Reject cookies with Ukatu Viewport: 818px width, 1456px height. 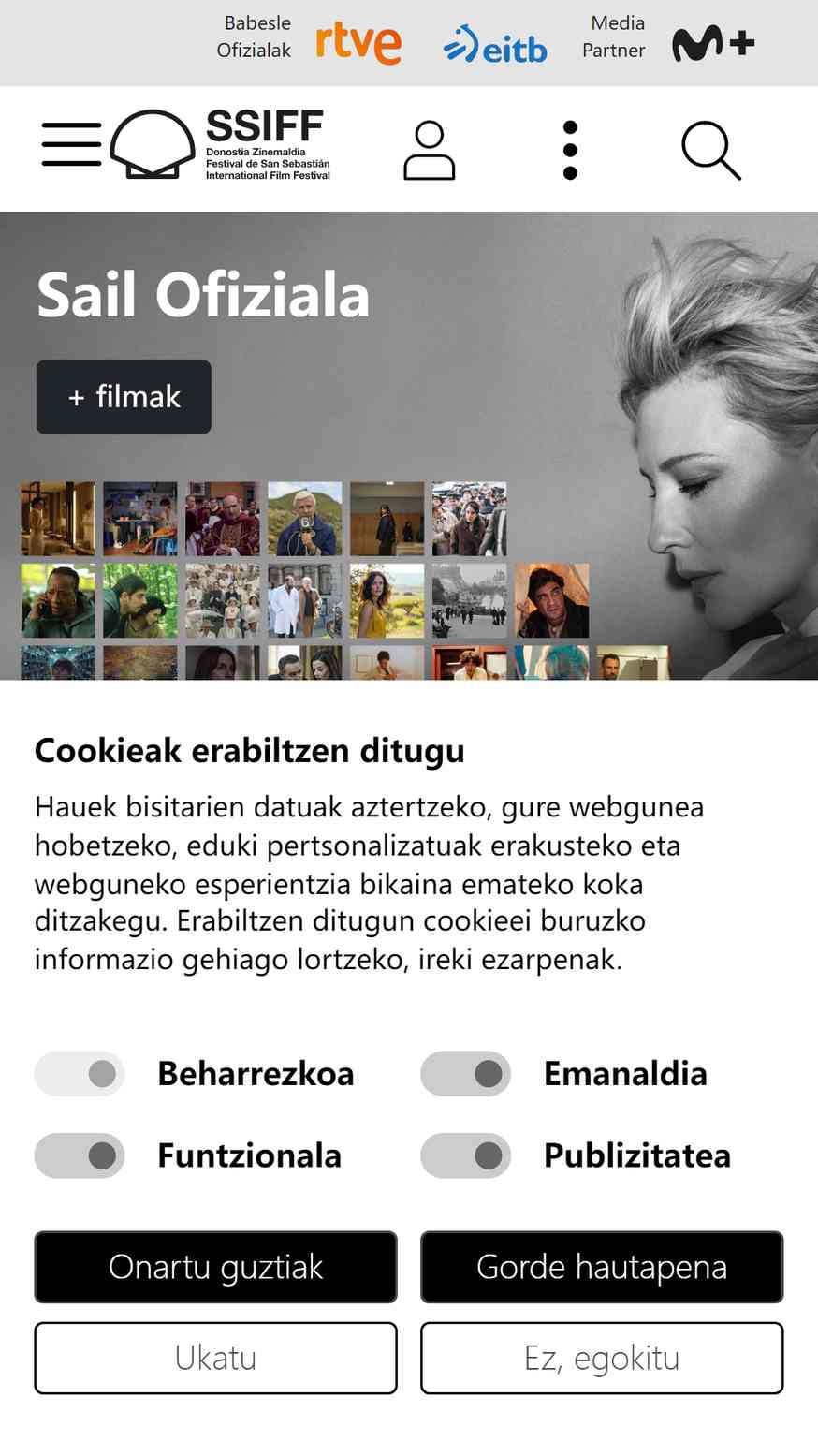point(216,1358)
